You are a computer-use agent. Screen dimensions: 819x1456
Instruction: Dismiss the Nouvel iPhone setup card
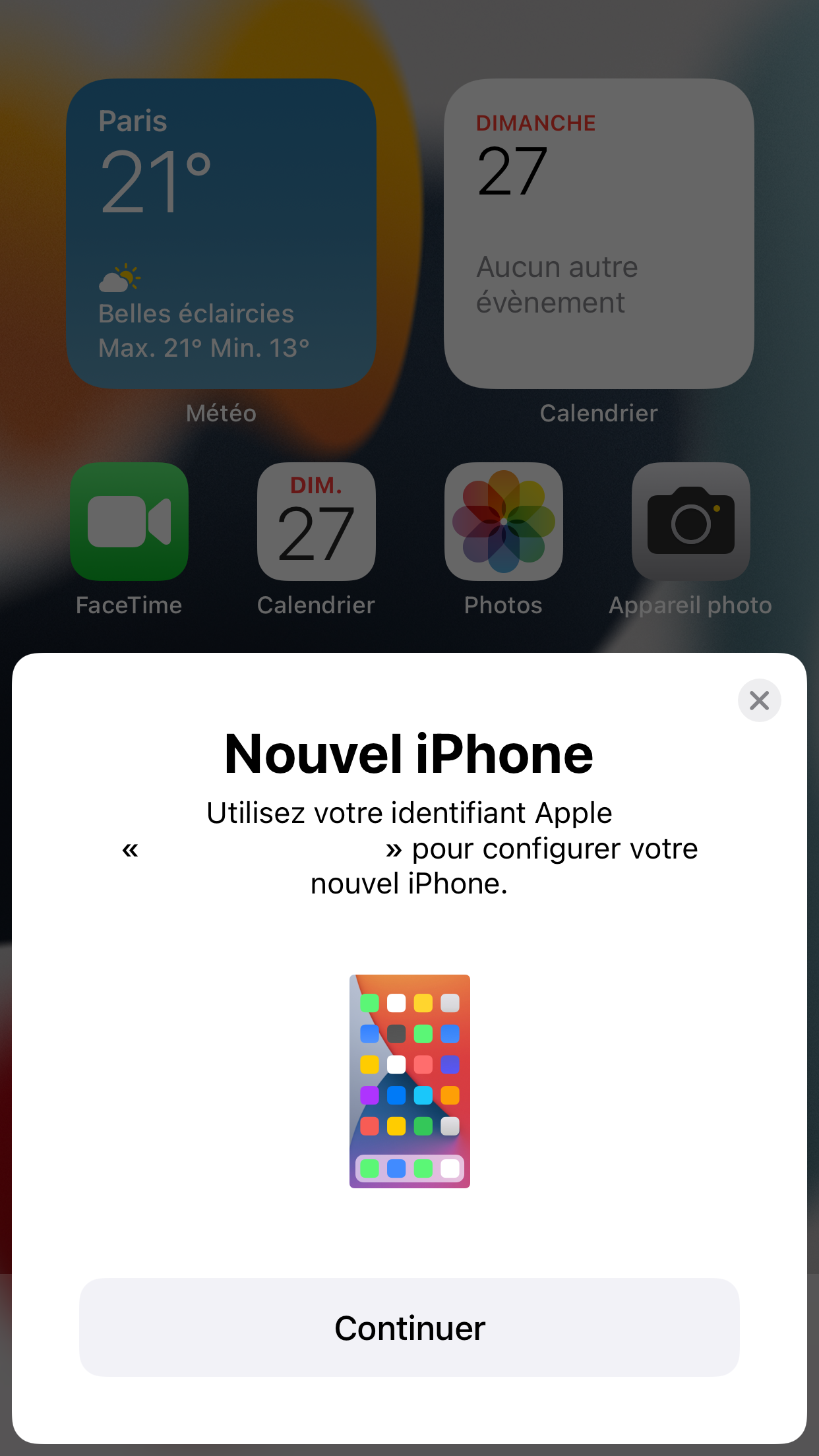pyautogui.click(x=759, y=700)
